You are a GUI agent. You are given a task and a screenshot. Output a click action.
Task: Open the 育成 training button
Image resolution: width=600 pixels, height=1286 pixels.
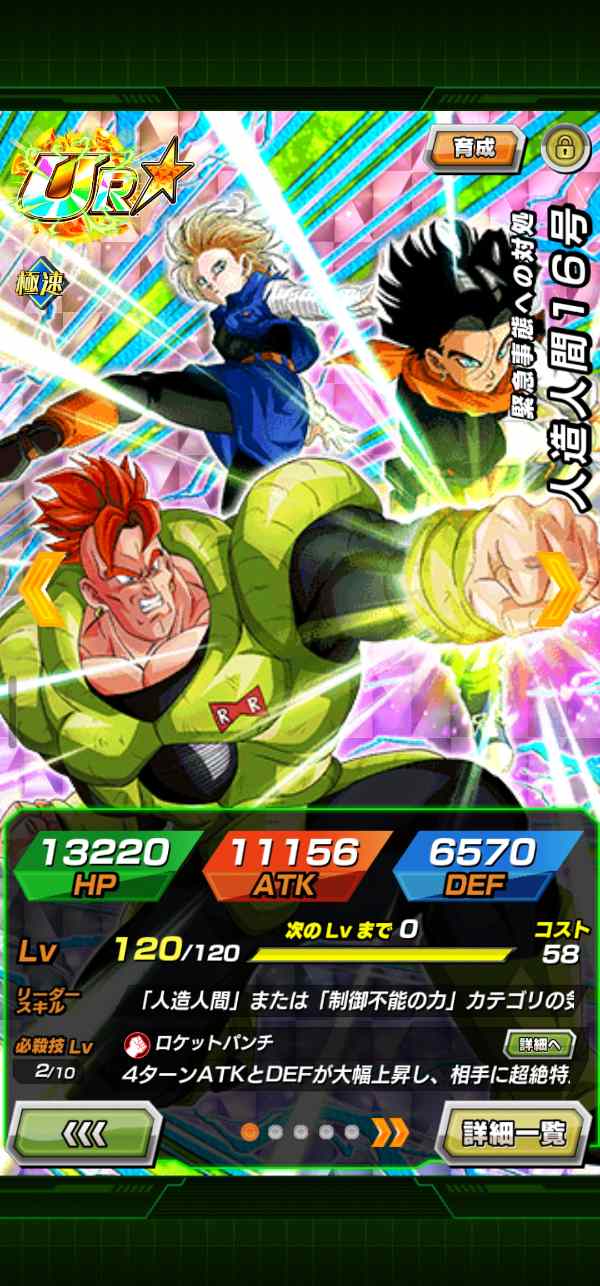[x=475, y=149]
